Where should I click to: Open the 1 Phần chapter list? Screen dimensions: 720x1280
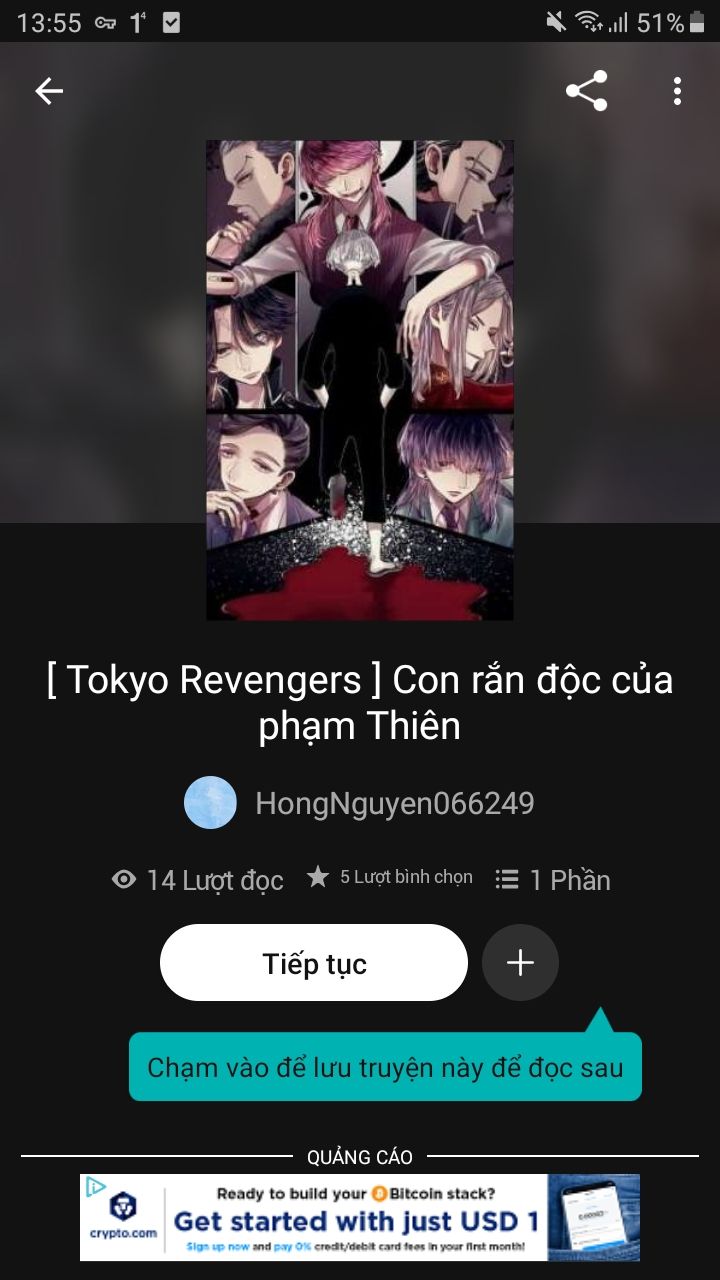pos(553,880)
